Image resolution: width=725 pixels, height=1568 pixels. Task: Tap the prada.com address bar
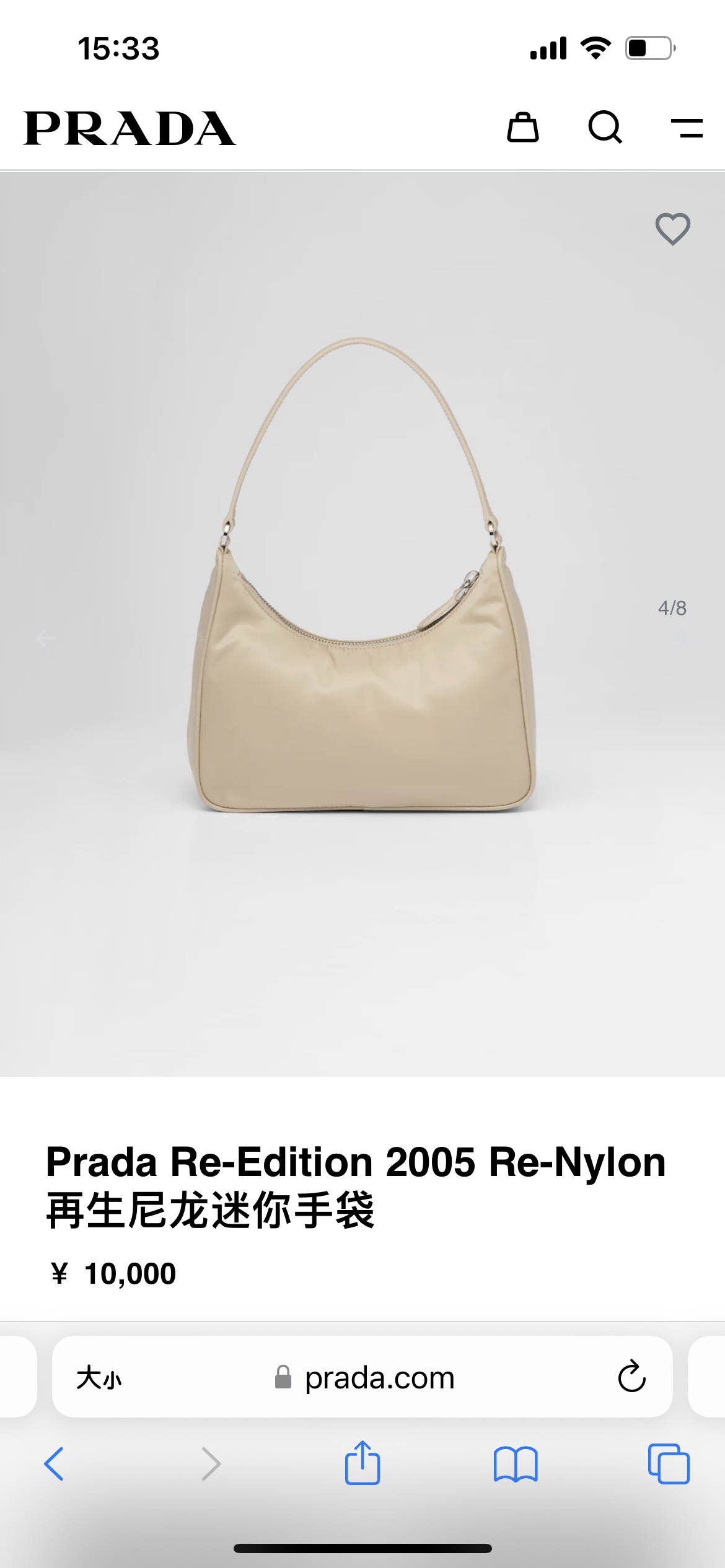[x=364, y=1378]
